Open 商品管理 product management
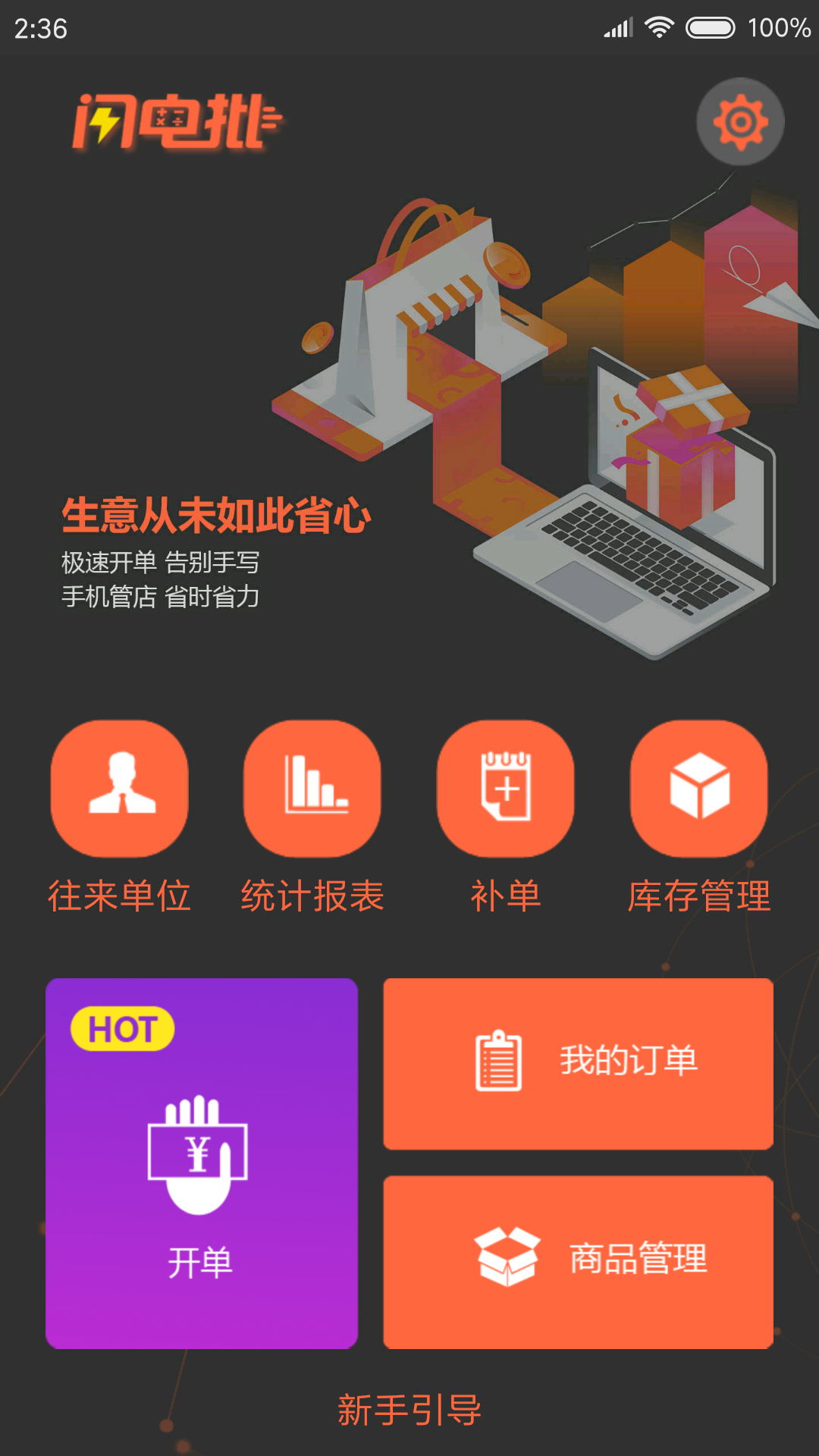Screen dimensions: 819x1456 pyautogui.click(x=578, y=1262)
